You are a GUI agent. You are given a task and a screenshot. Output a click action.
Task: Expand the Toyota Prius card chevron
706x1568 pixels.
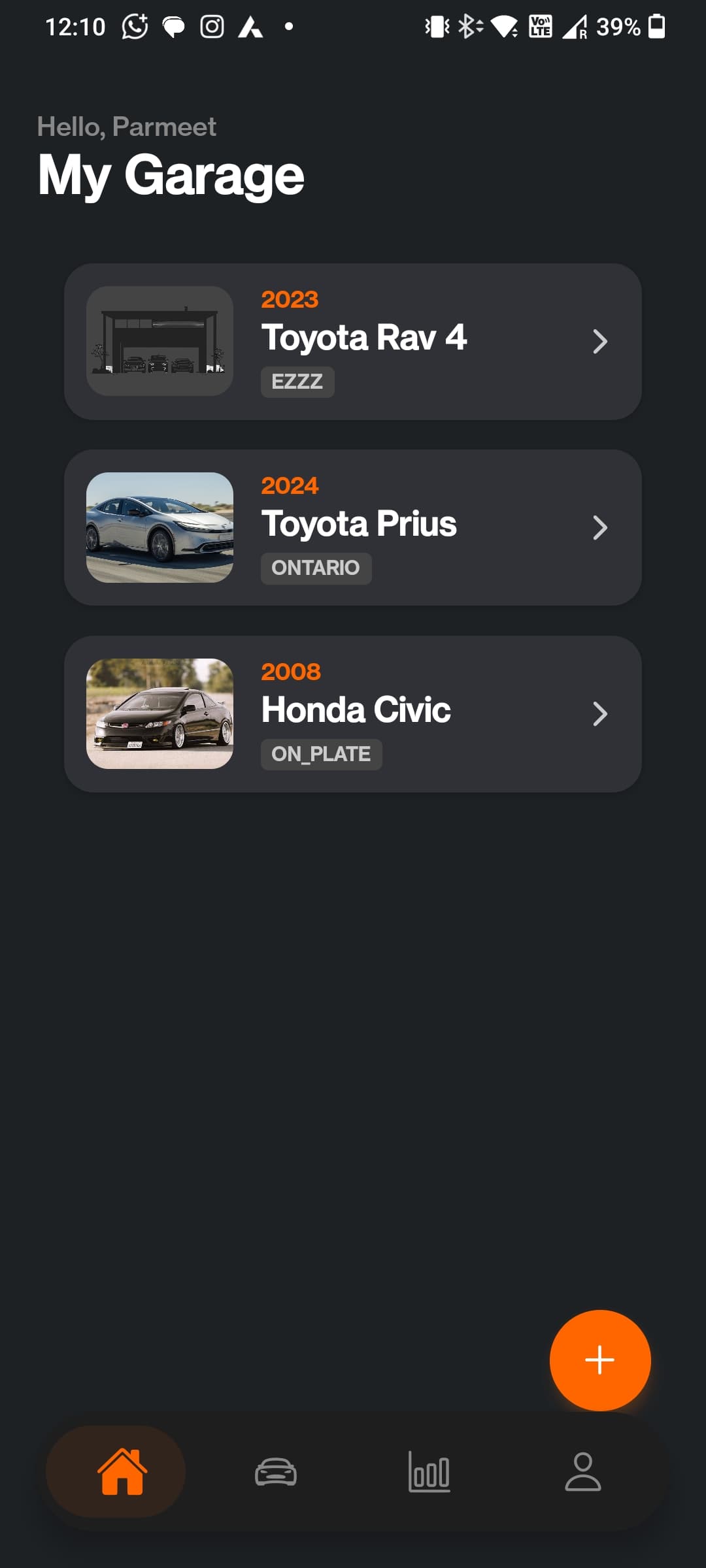pos(600,527)
